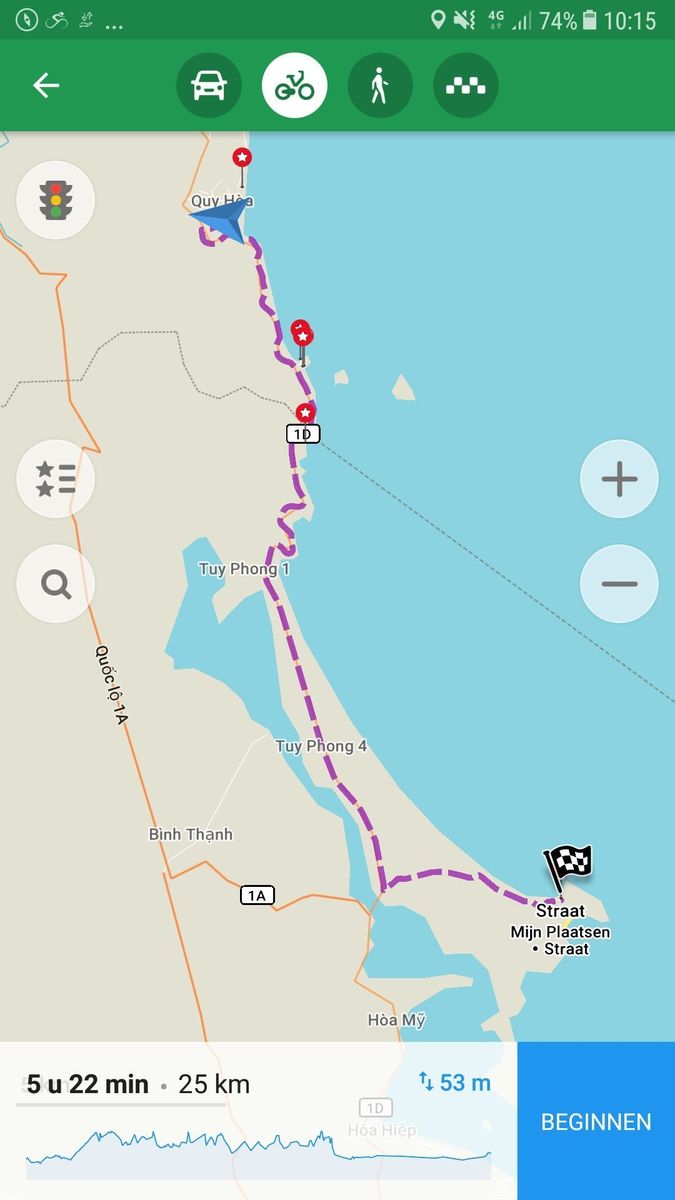Screen dimensions: 675x1200
Task: Select the bicycle routing mode
Action: (x=295, y=86)
